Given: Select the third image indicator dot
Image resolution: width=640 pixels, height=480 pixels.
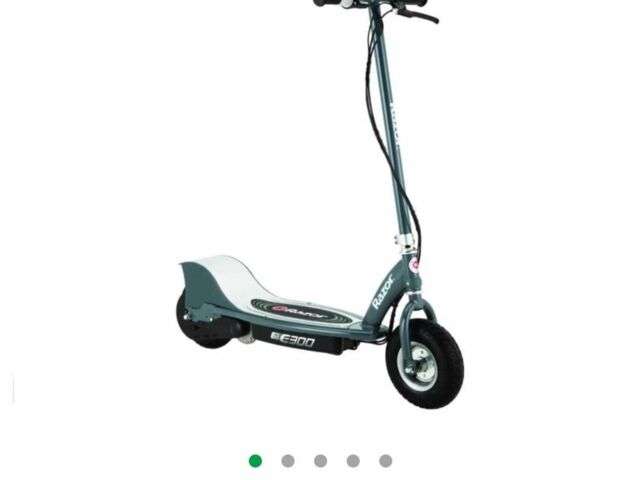Looking at the screenshot, I should (320, 461).
